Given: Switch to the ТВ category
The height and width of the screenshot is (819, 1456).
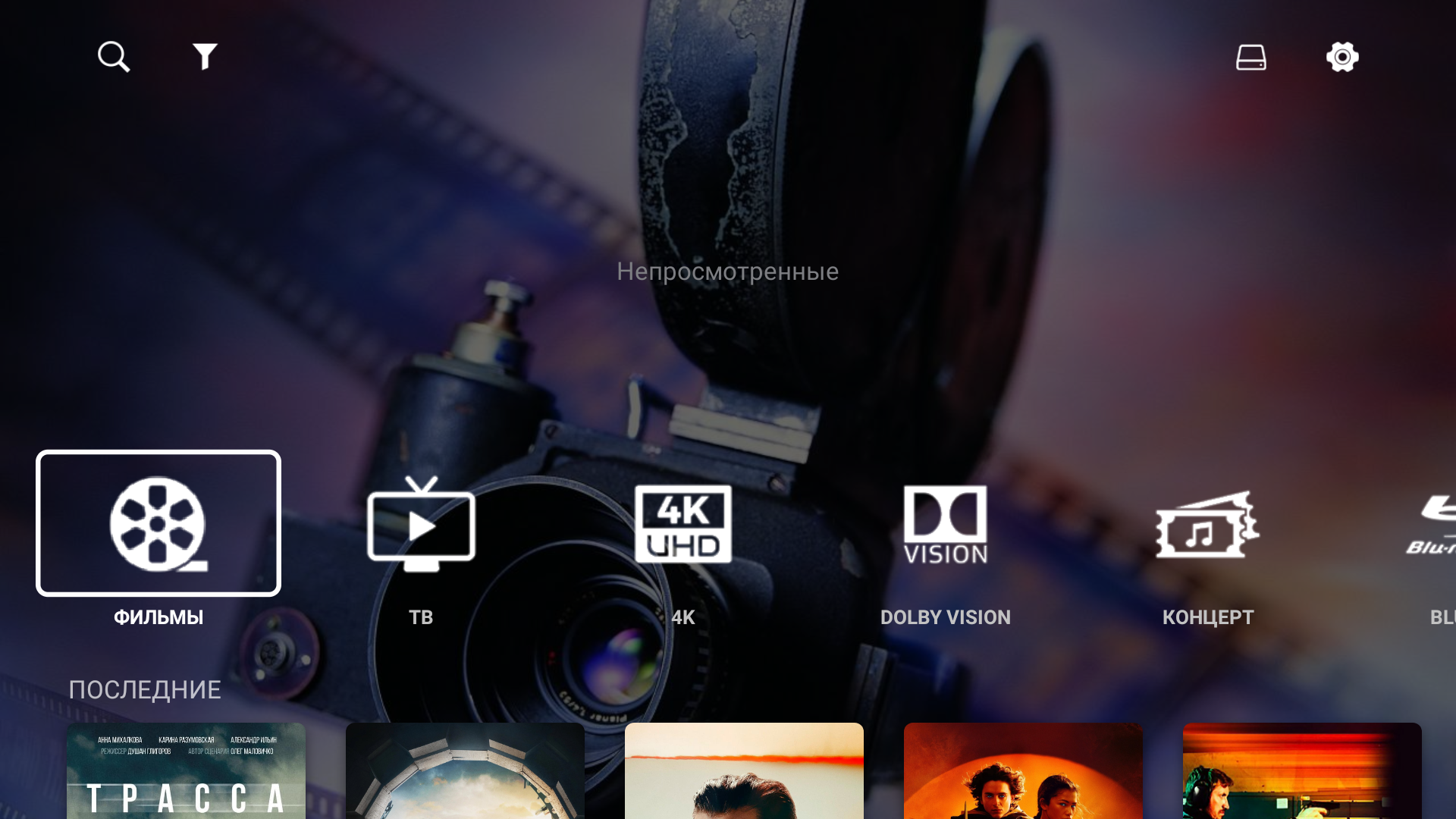Looking at the screenshot, I should coord(421,525).
